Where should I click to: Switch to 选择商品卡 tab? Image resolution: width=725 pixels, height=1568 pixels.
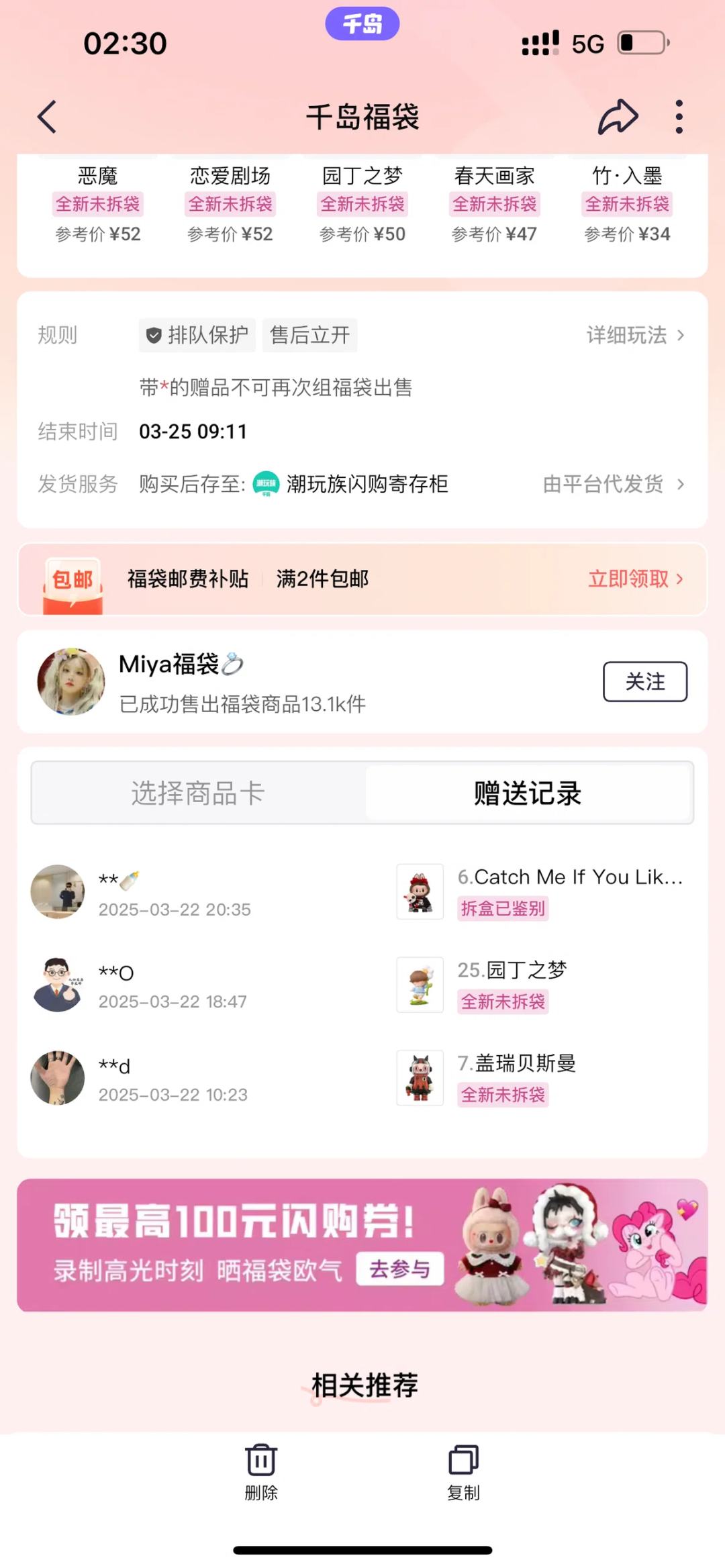198,793
